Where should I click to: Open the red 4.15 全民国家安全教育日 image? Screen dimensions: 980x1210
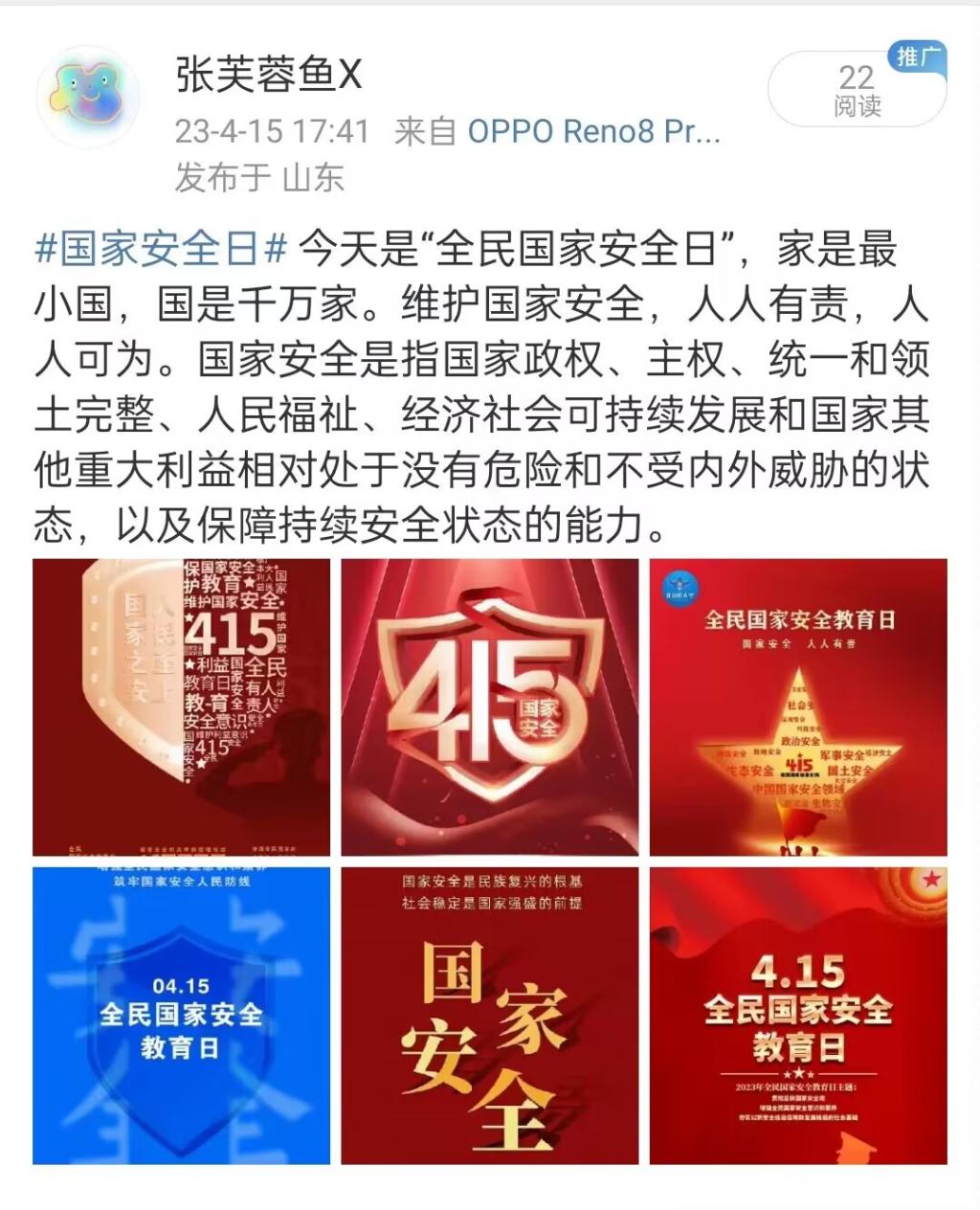click(x=797, y=1016)
